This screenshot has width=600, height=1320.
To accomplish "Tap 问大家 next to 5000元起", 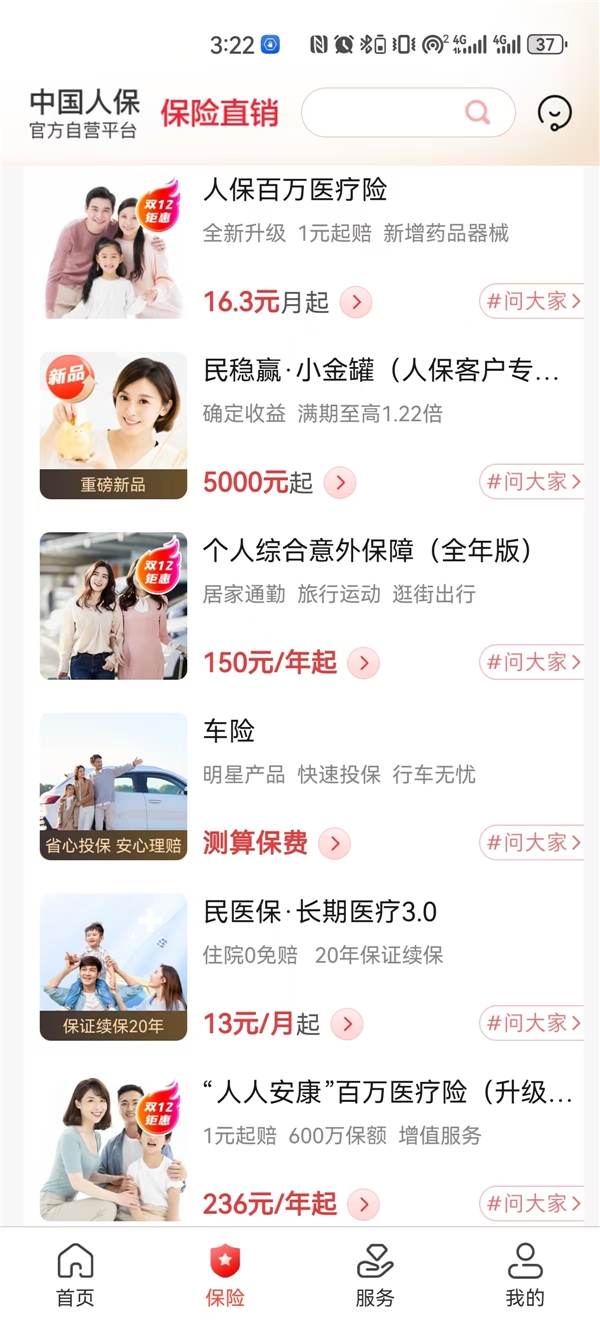I will coord(532,482).
